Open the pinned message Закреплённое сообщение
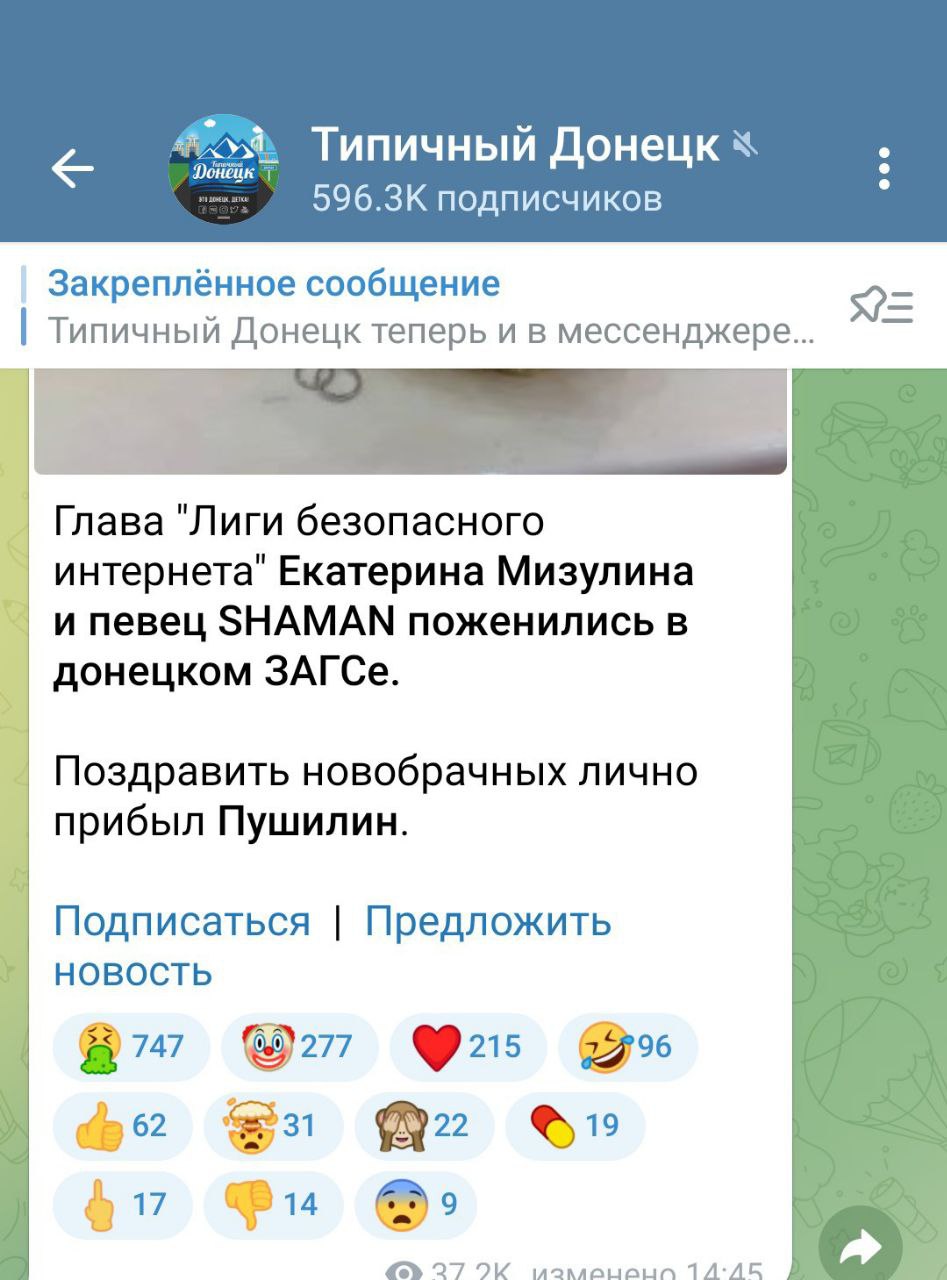This screenshot has width=947, height=1280. click(430, 306)
